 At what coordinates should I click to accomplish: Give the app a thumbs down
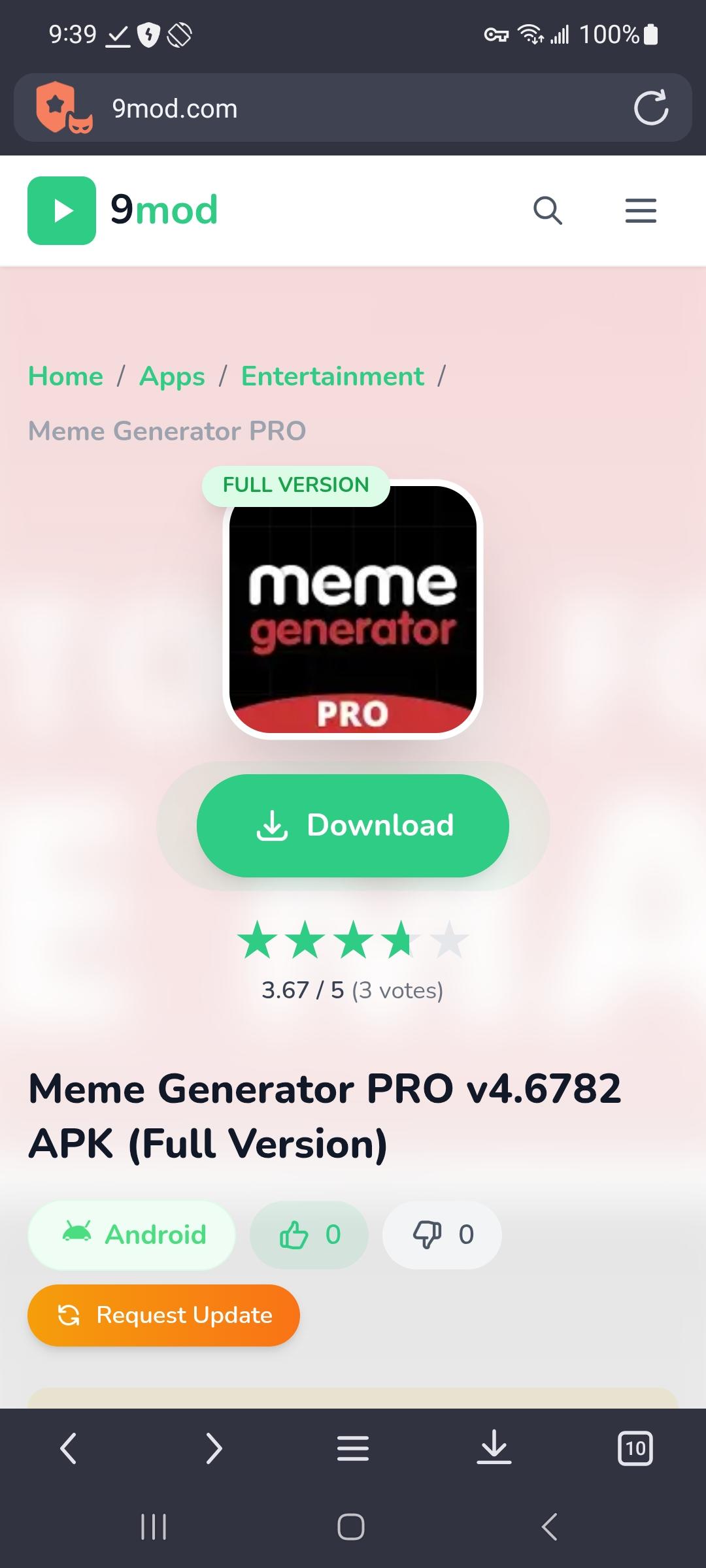click(442, 1233)
